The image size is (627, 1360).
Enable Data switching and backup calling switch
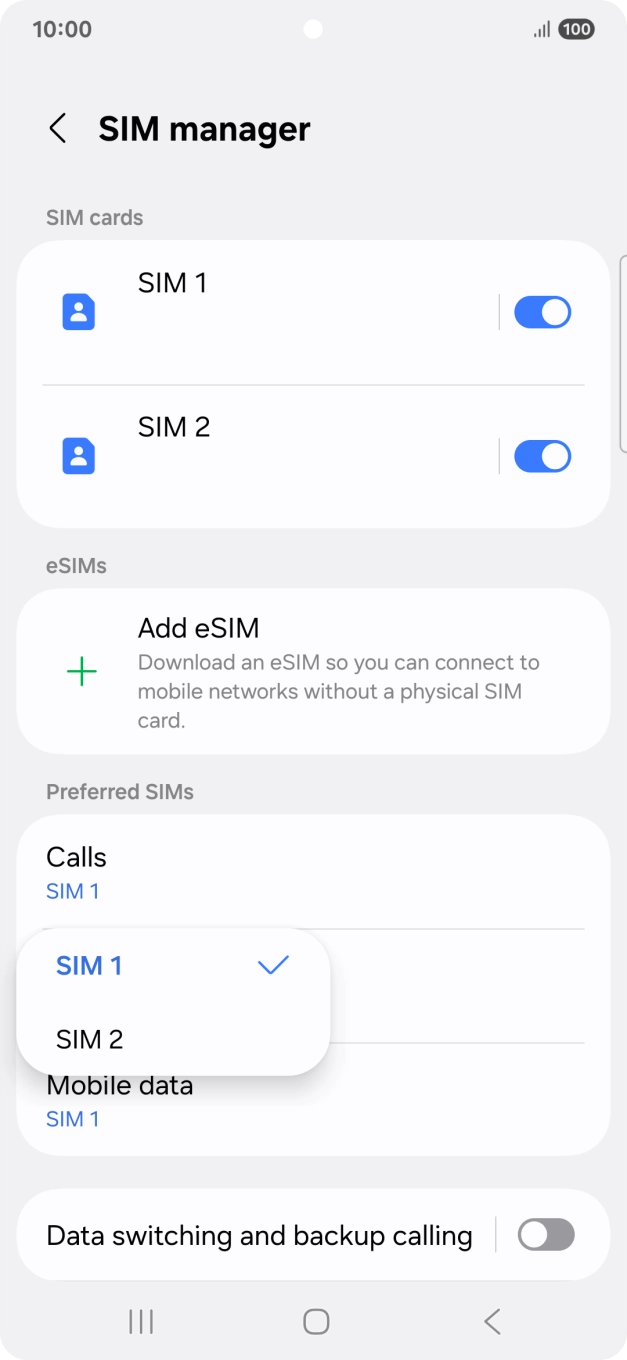tap(546, 1236)
